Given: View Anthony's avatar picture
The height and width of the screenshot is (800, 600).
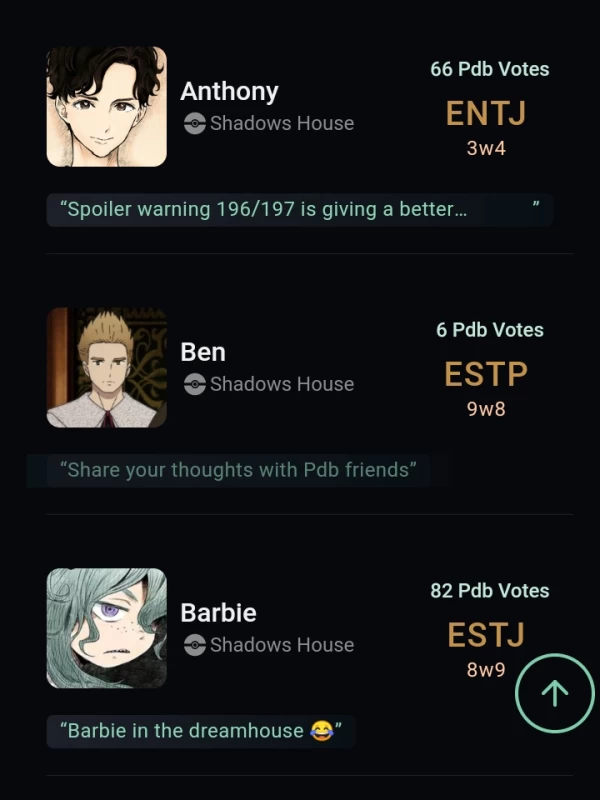Looking at the screenshot, I should [x=107, y=107].
